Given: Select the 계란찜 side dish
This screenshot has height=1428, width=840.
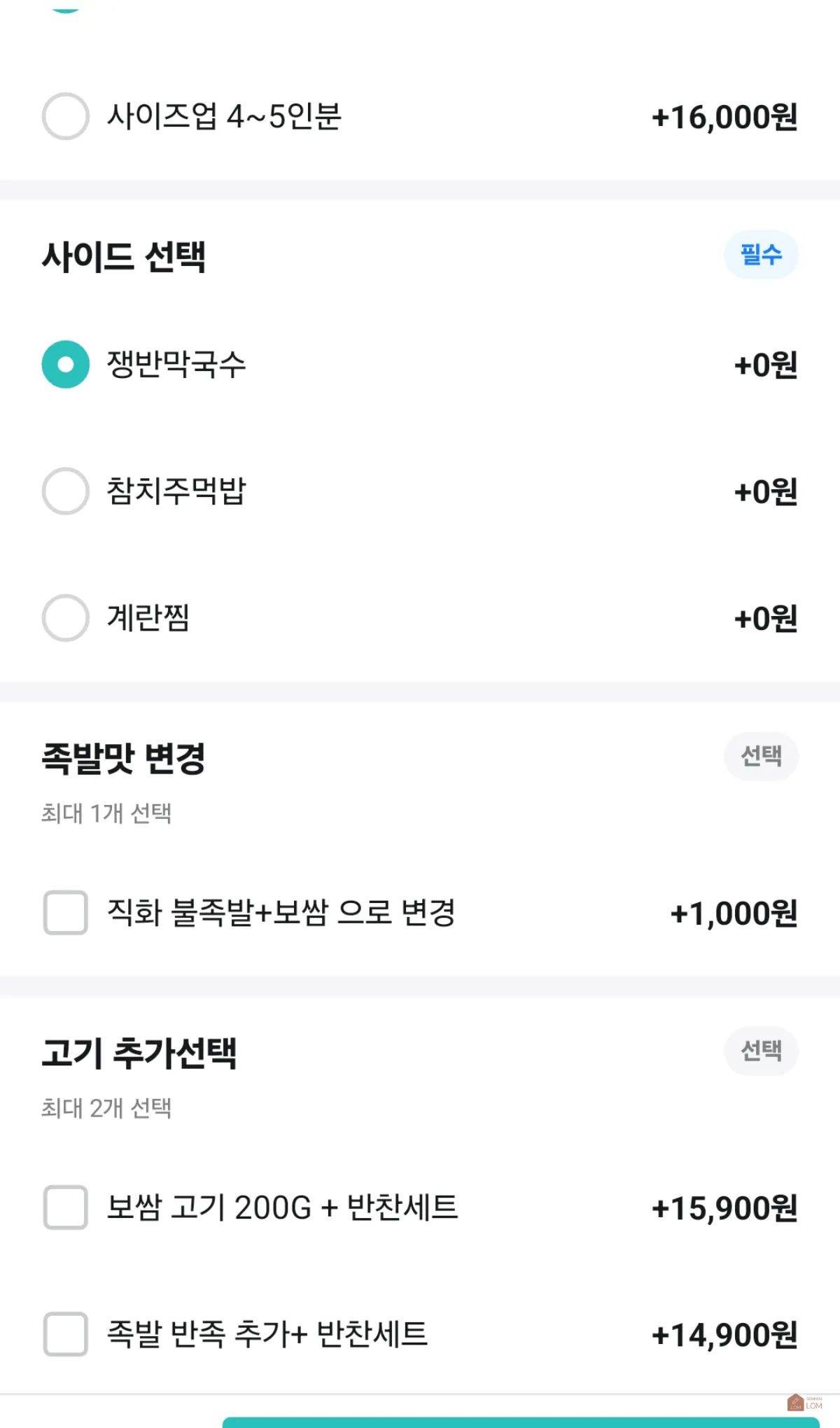Looking at the screenshot, I should (64, 618).
